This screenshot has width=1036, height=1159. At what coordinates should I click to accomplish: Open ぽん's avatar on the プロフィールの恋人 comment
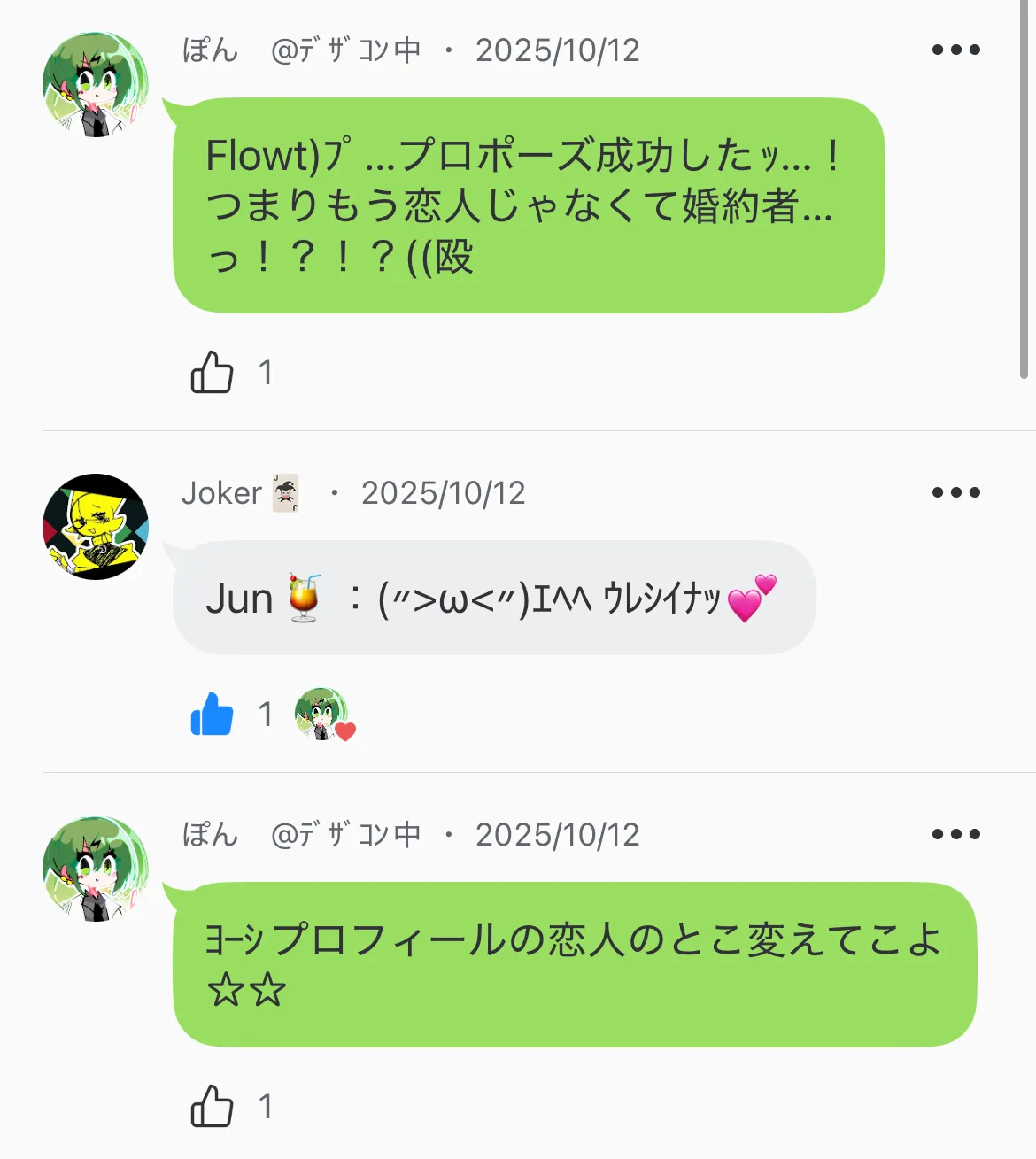point(96,869)
